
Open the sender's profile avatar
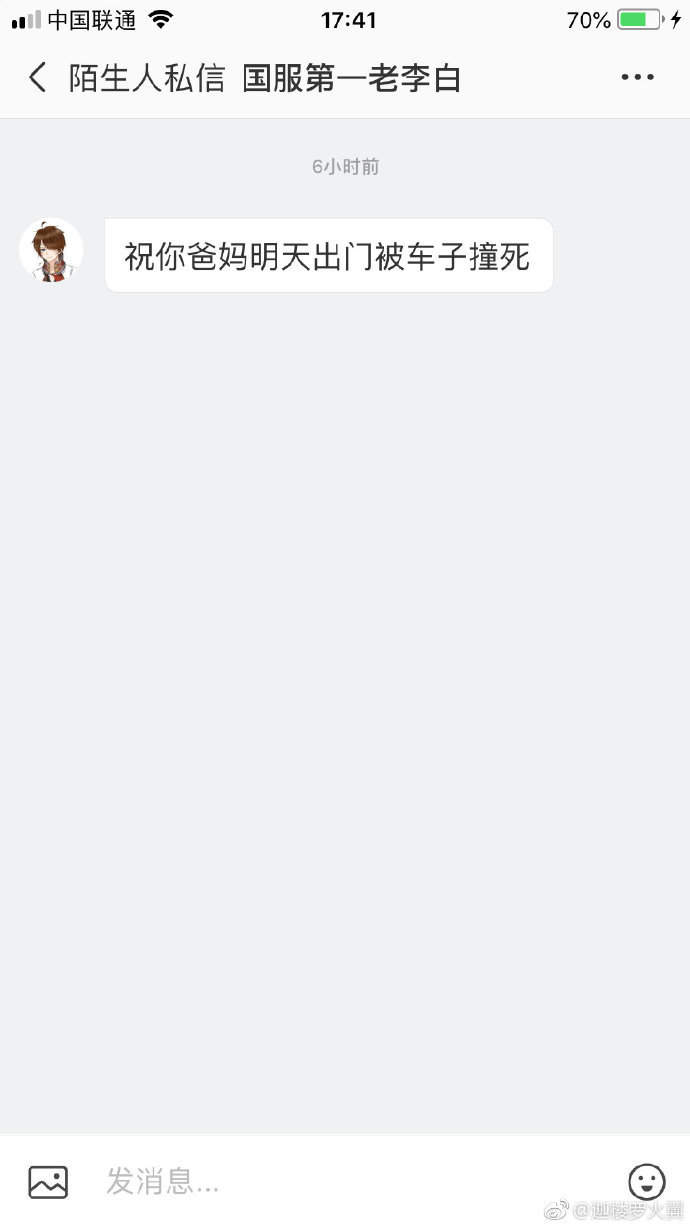(51, 251)
